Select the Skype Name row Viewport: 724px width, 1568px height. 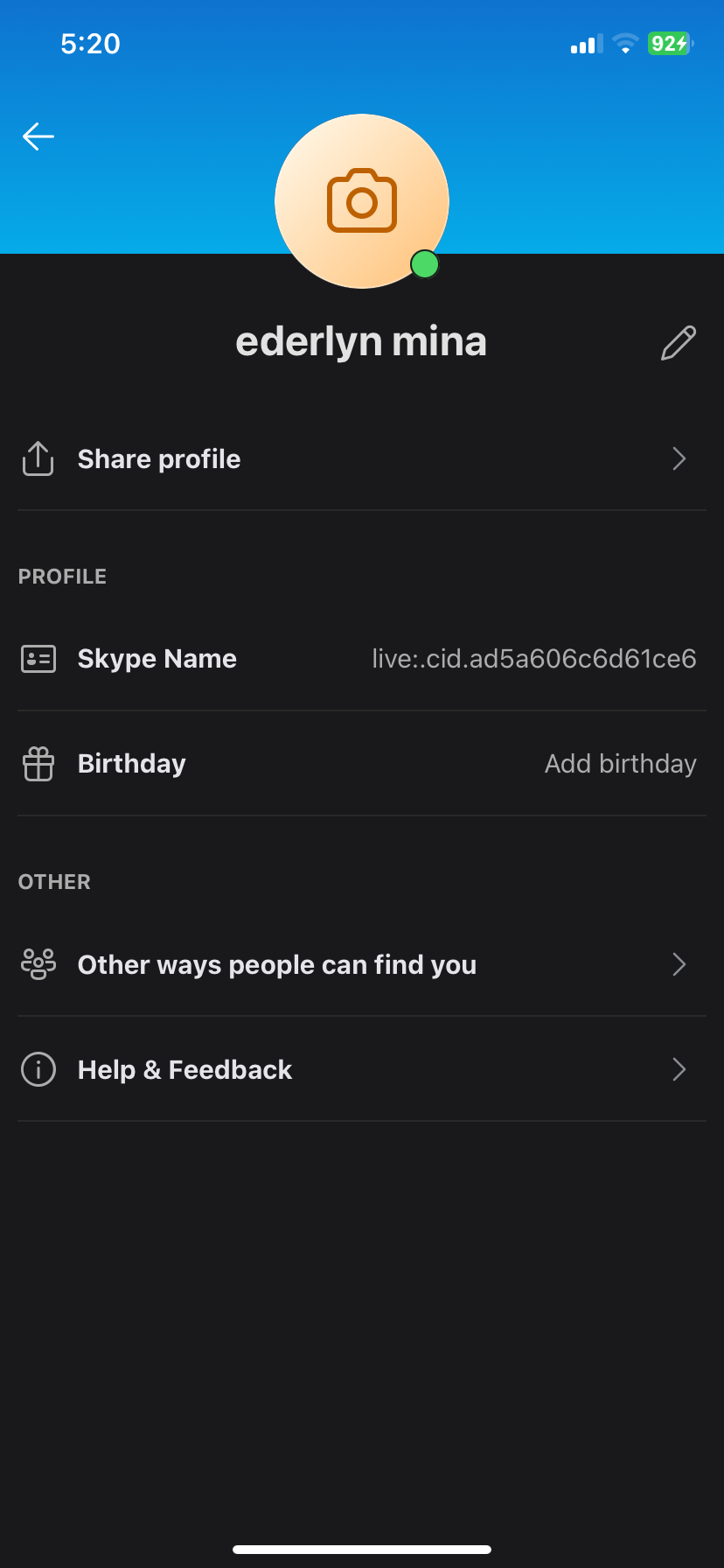tap(362, 659)
